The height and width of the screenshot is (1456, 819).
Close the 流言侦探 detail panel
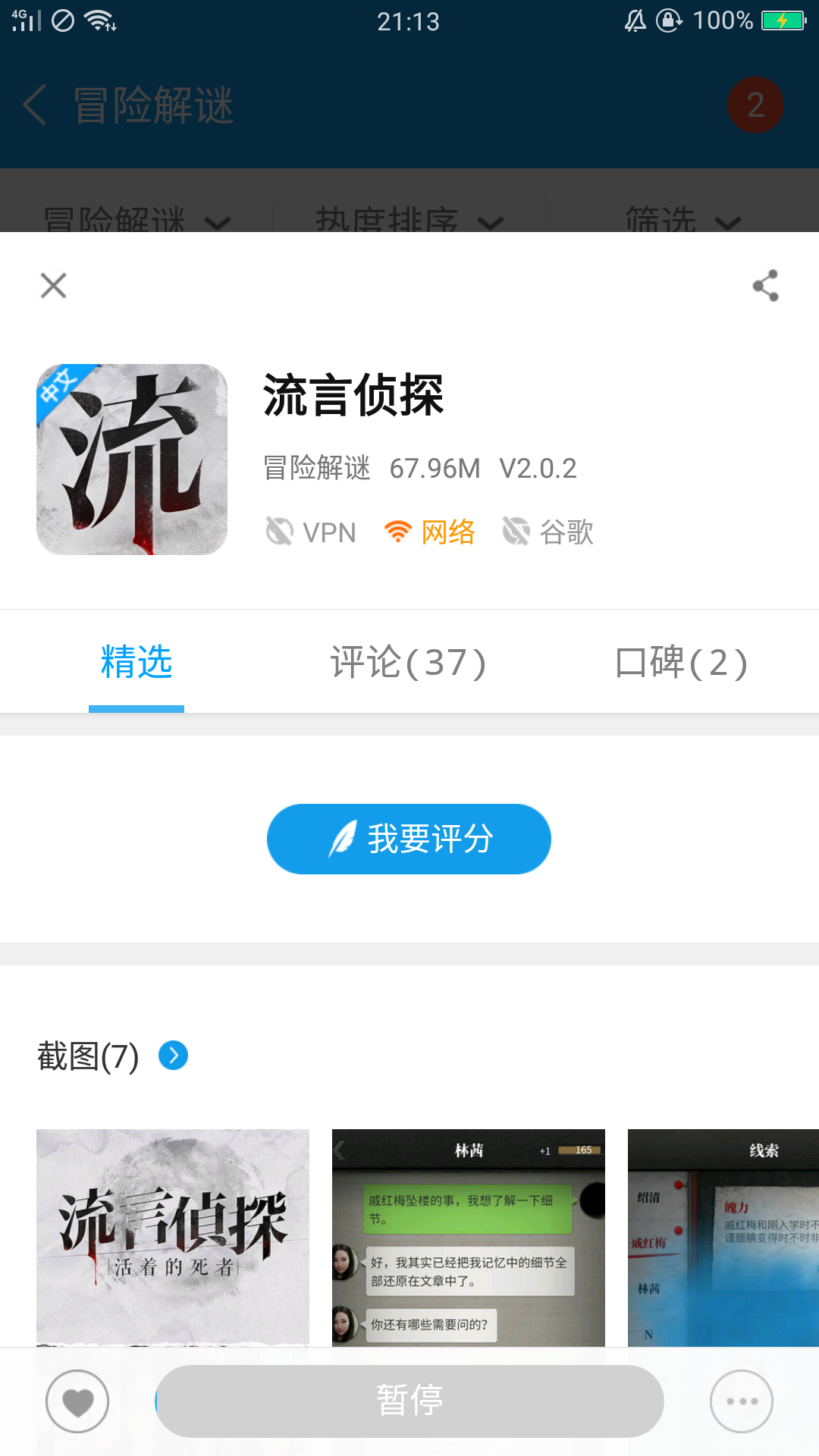click(53, 286)
